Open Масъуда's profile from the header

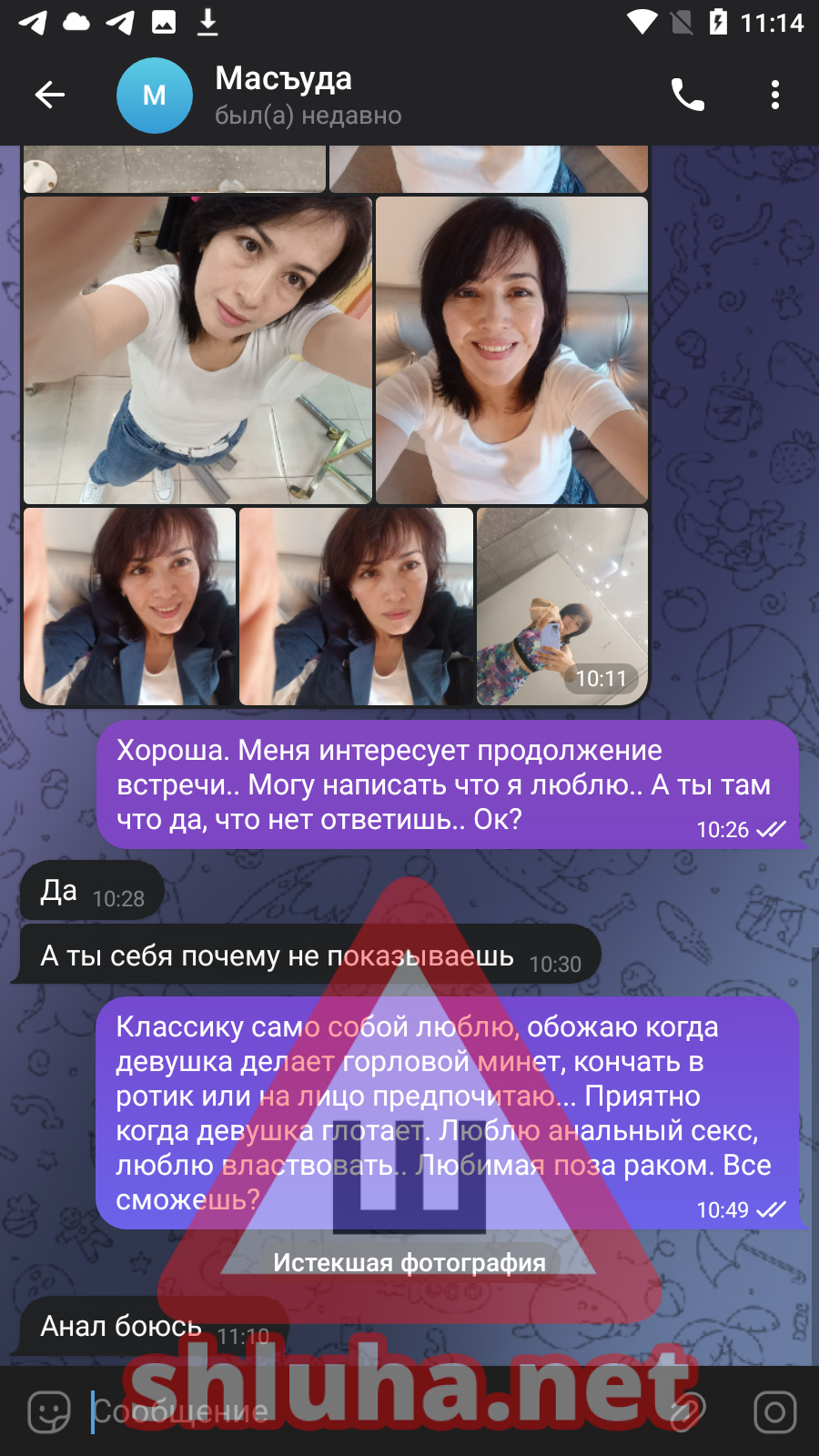pos(282,95)
